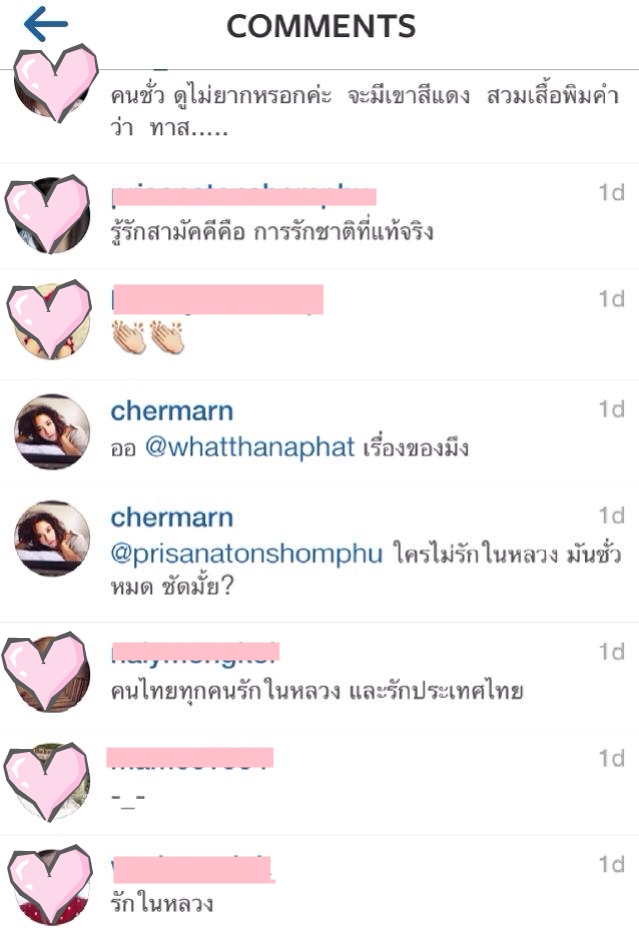
Task: Open chermarn username above the @prisanatonshomphu comment
Action: click(171, 517)
